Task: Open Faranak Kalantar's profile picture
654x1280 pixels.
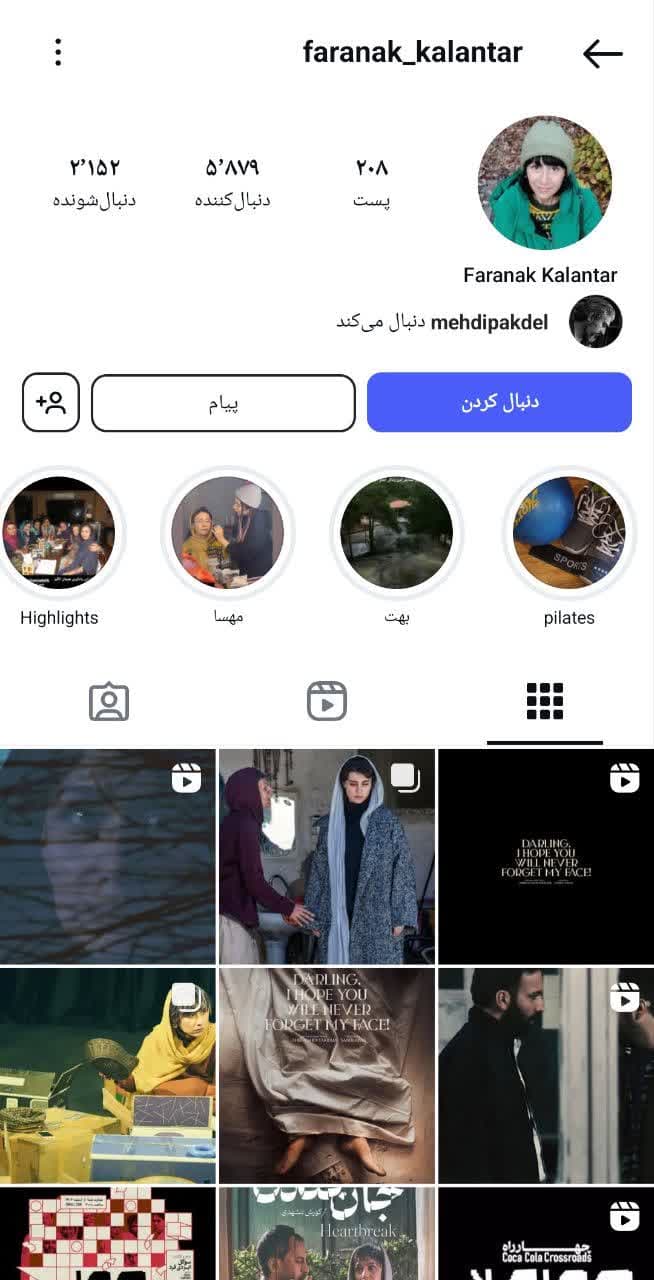Action: click(545, 183)
